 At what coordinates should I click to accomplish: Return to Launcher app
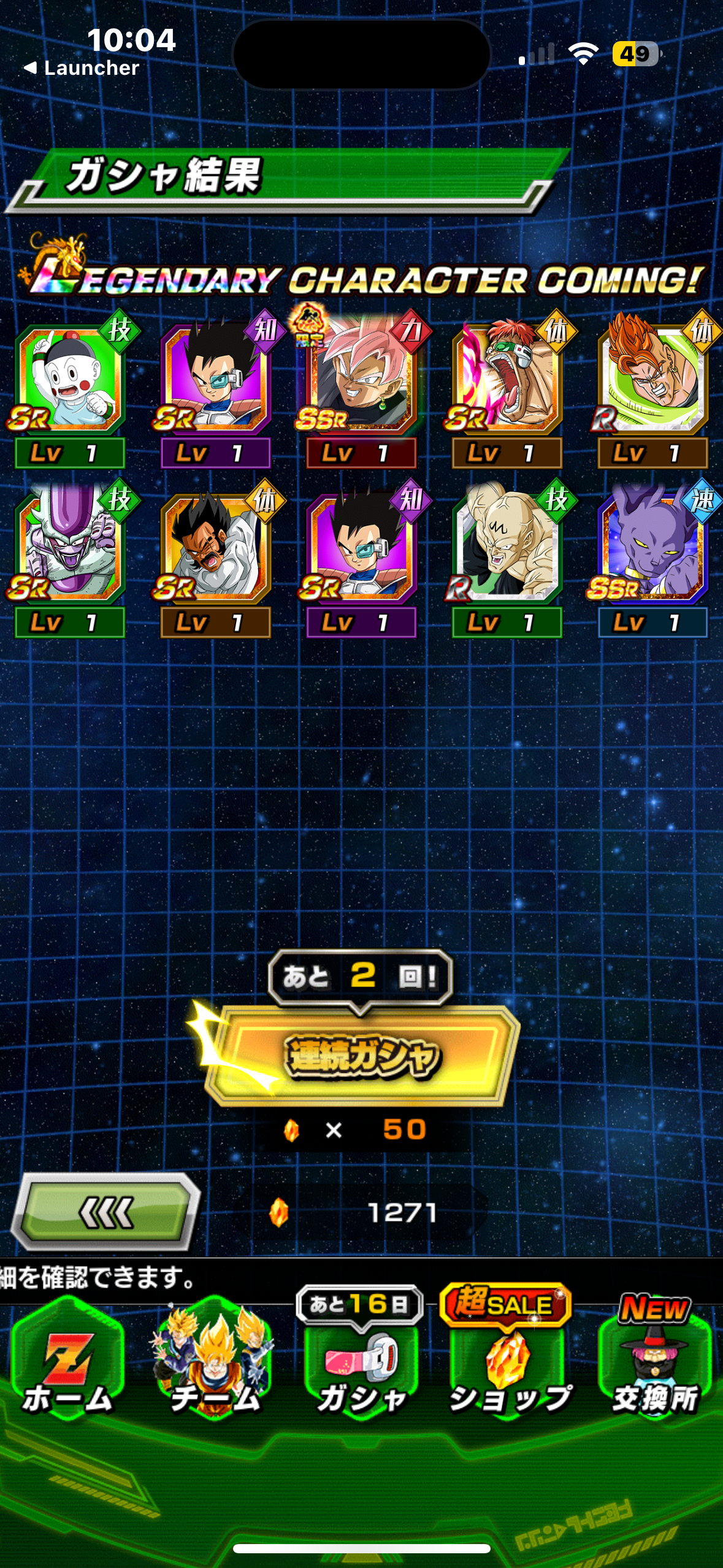coord(82,68)
